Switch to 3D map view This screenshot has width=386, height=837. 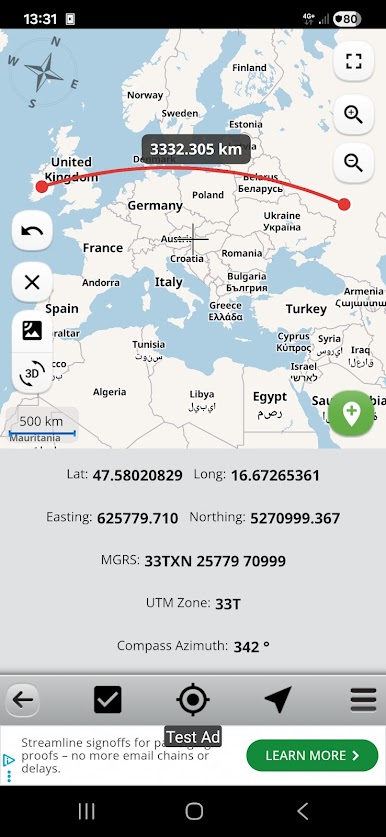(x=32, y=373)
